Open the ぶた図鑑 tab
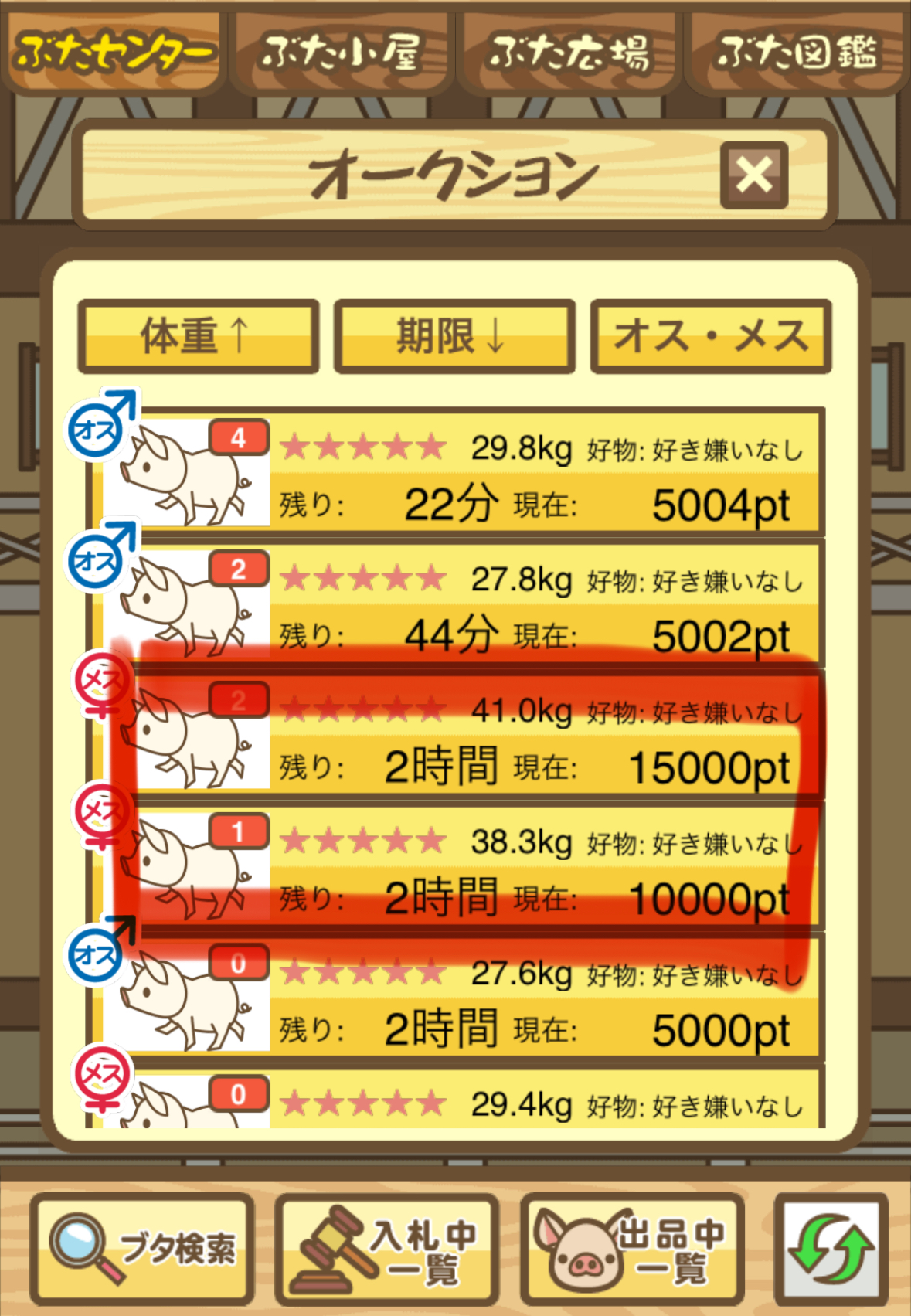Viewport: 911px width, 1316px height. coord(796,53)
